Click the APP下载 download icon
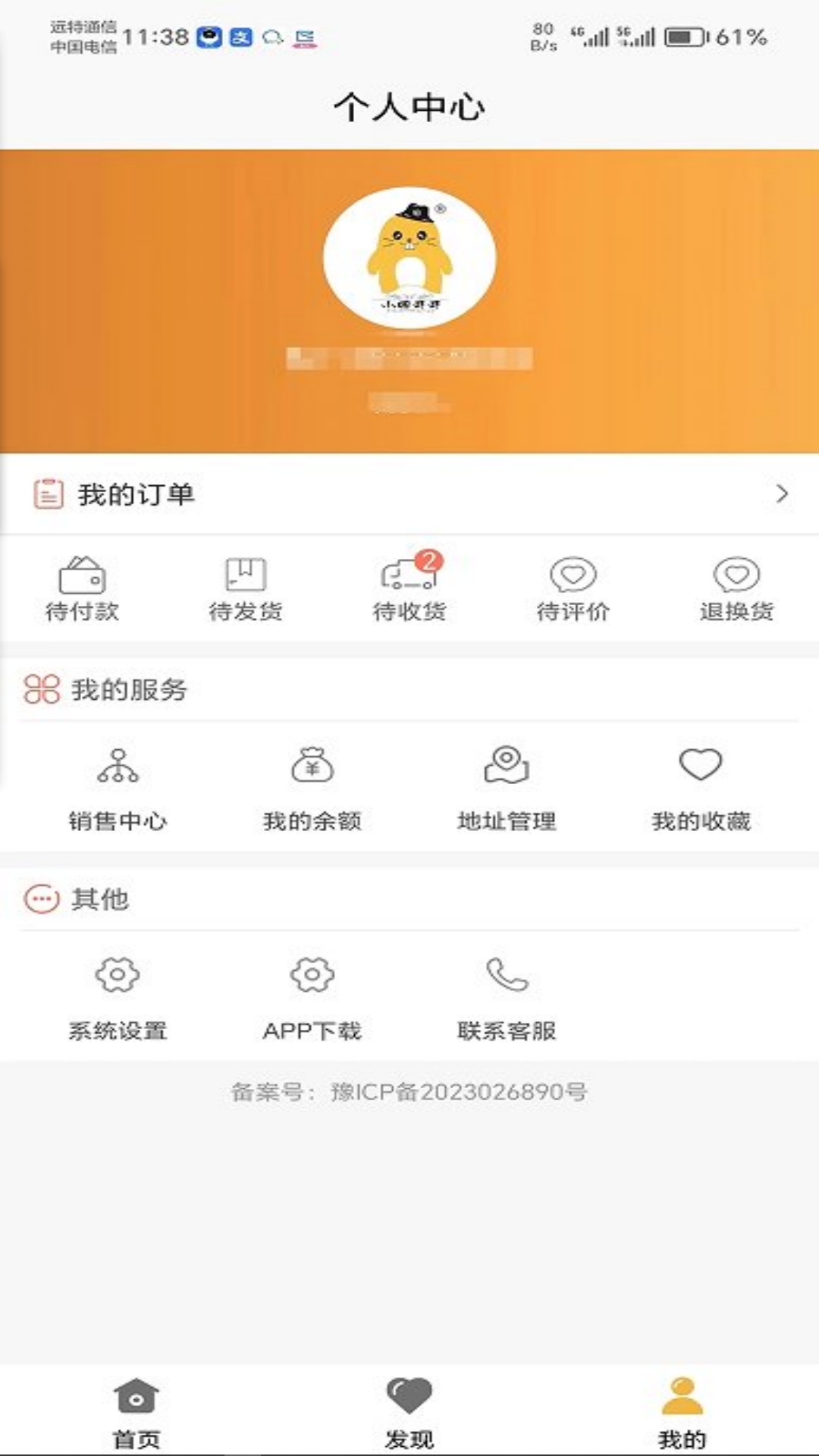Screen dimensions: 819x1456 312,978
